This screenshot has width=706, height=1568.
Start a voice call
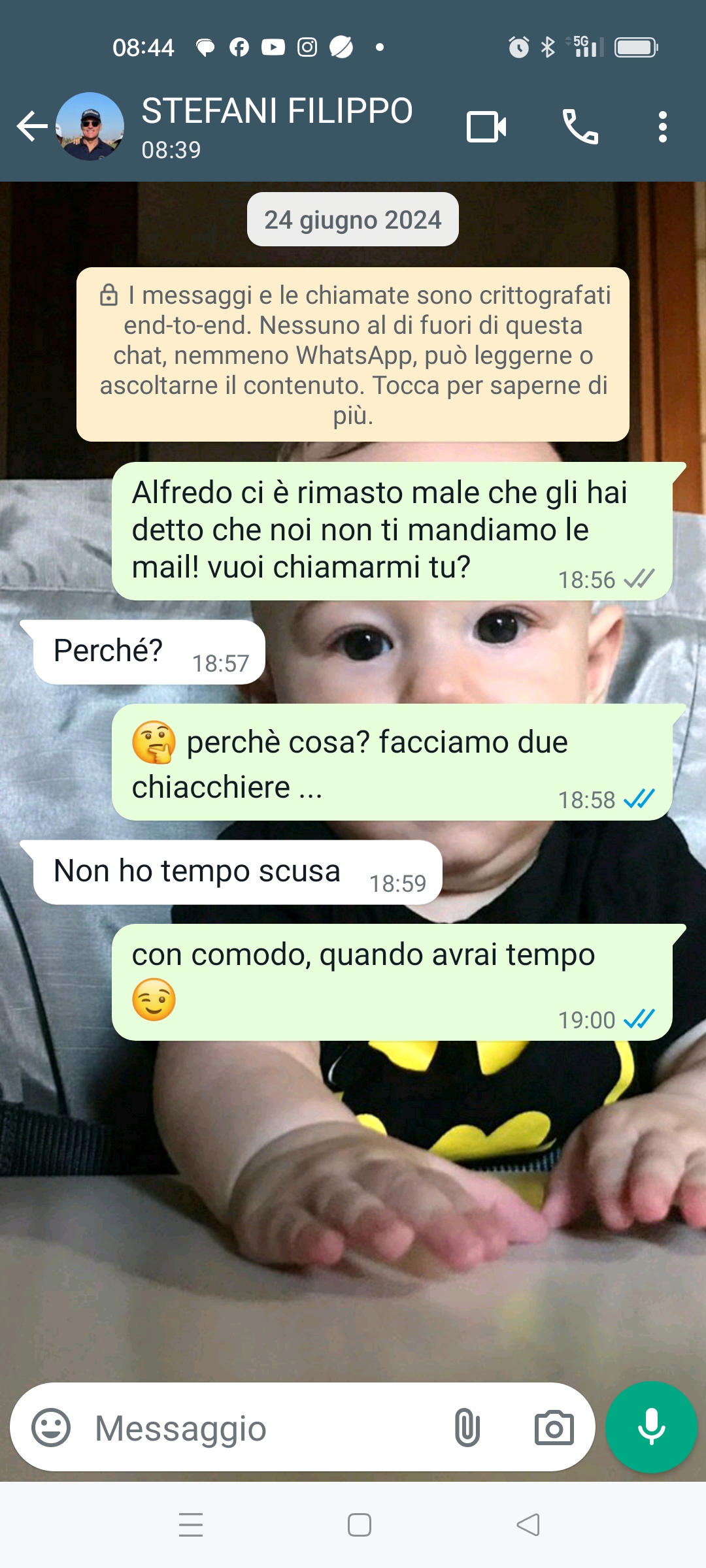[x=580, y=127]
